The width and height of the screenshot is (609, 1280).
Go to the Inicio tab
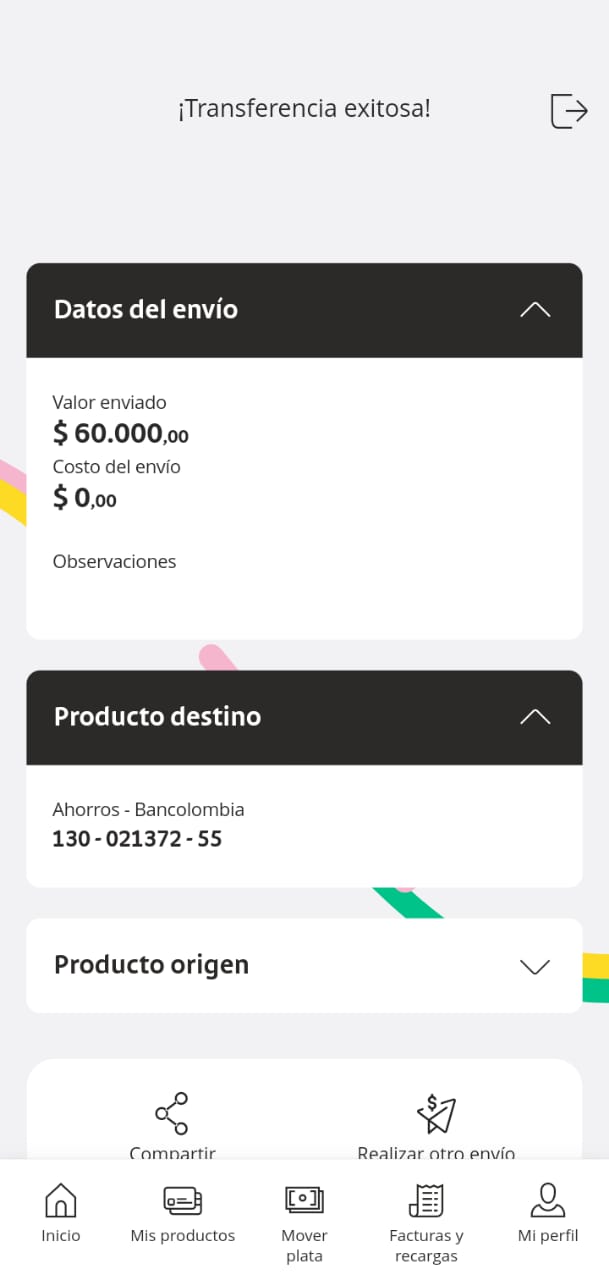61,1213
